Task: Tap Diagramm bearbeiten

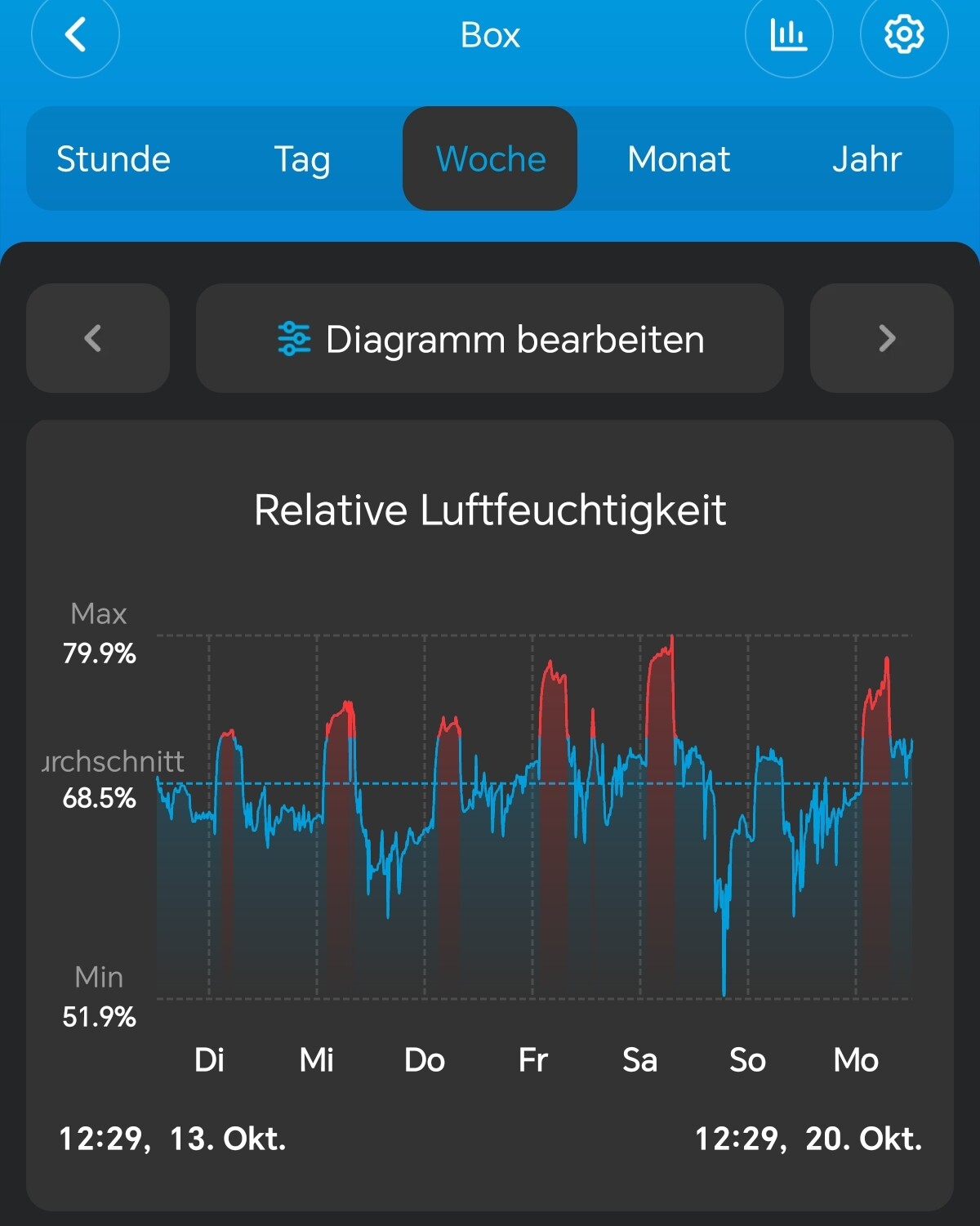Action: click(490, 338)
